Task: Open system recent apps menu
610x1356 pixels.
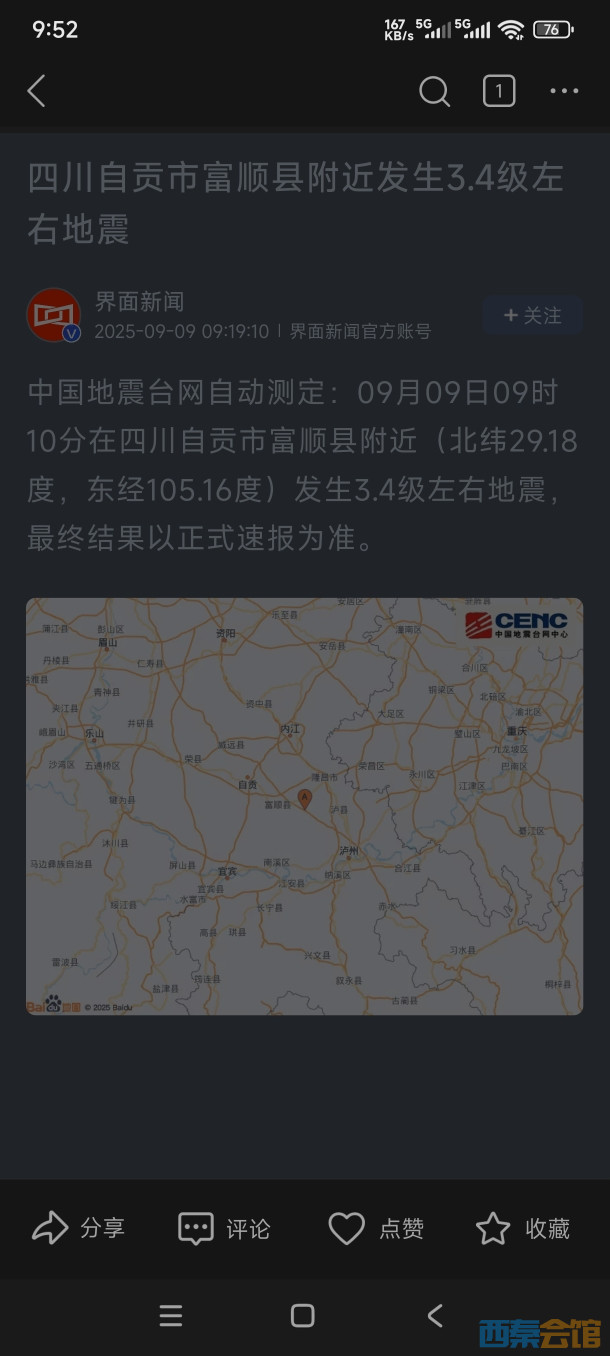Action: [x=171, y=1315]
